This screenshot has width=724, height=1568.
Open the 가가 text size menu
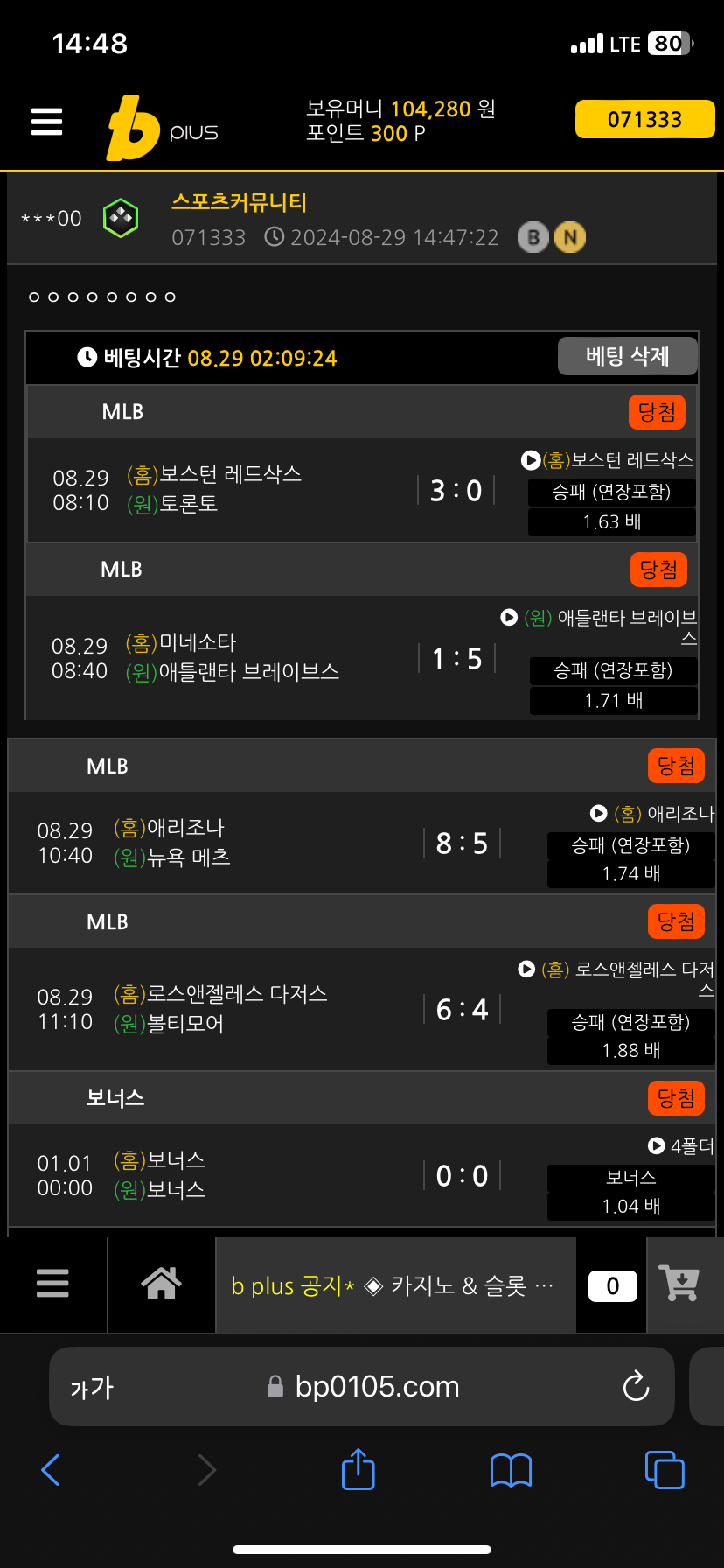pyautogui.click(x=92, y=1388)
